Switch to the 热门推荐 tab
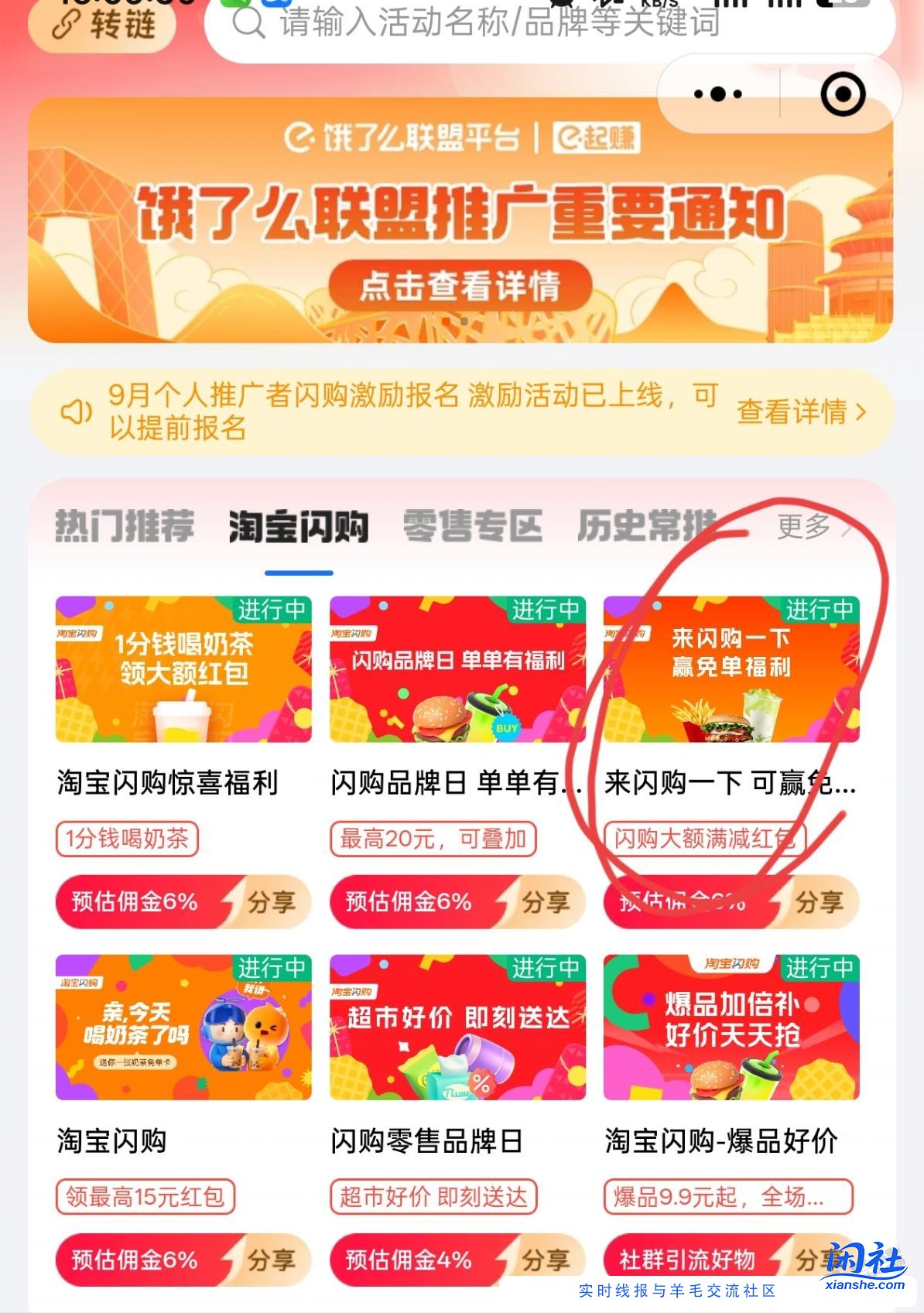Screen dimensions: 924x1313 coord(125,527)
